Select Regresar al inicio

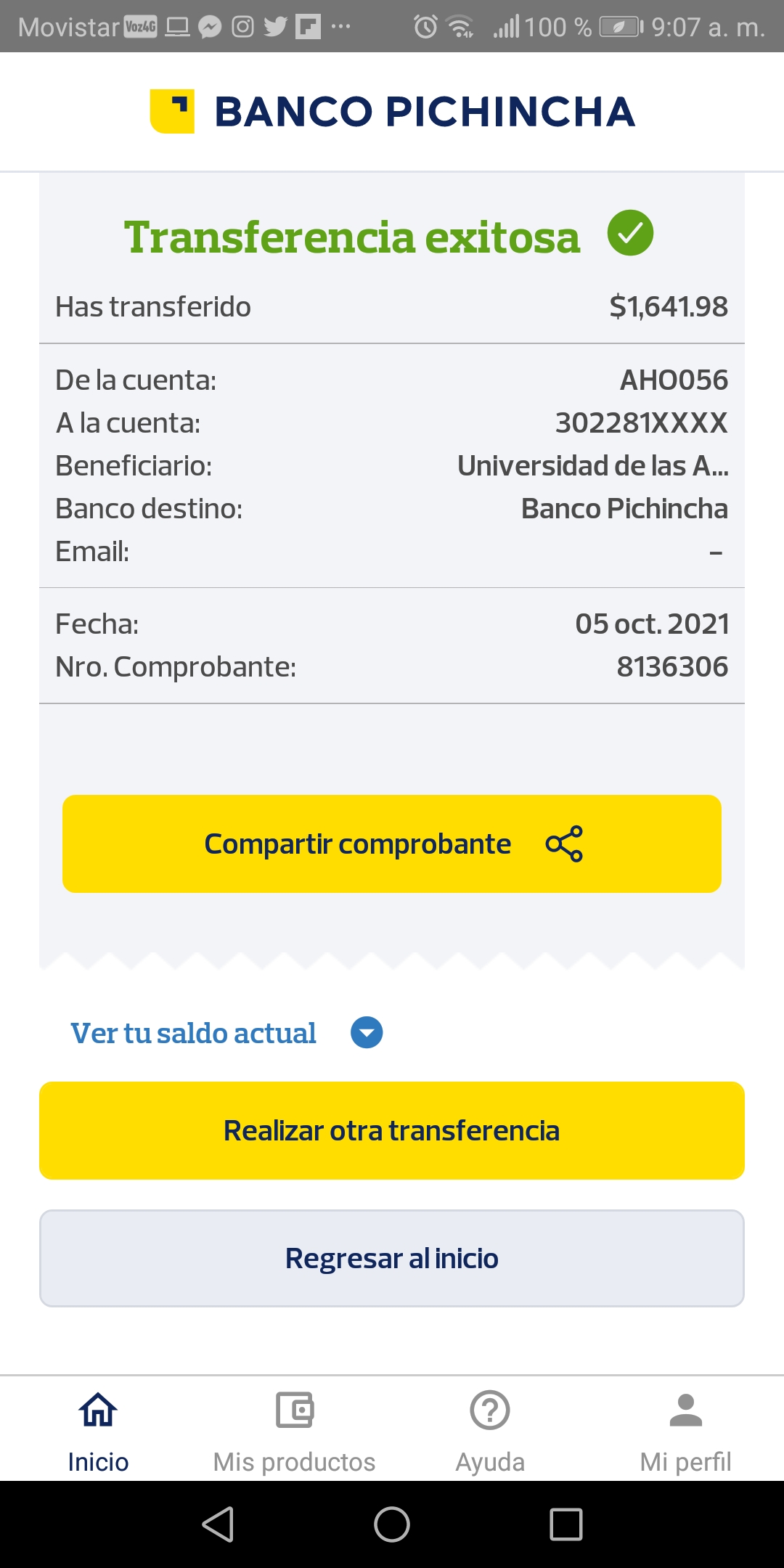392,1258
